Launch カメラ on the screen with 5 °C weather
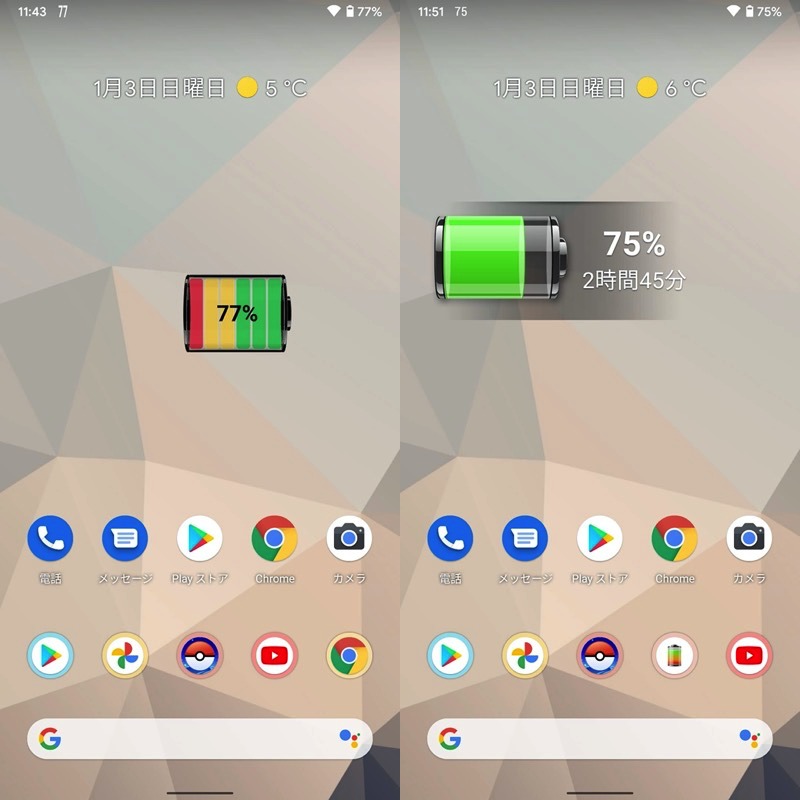 pyautogui.click(x=349, y=540)
